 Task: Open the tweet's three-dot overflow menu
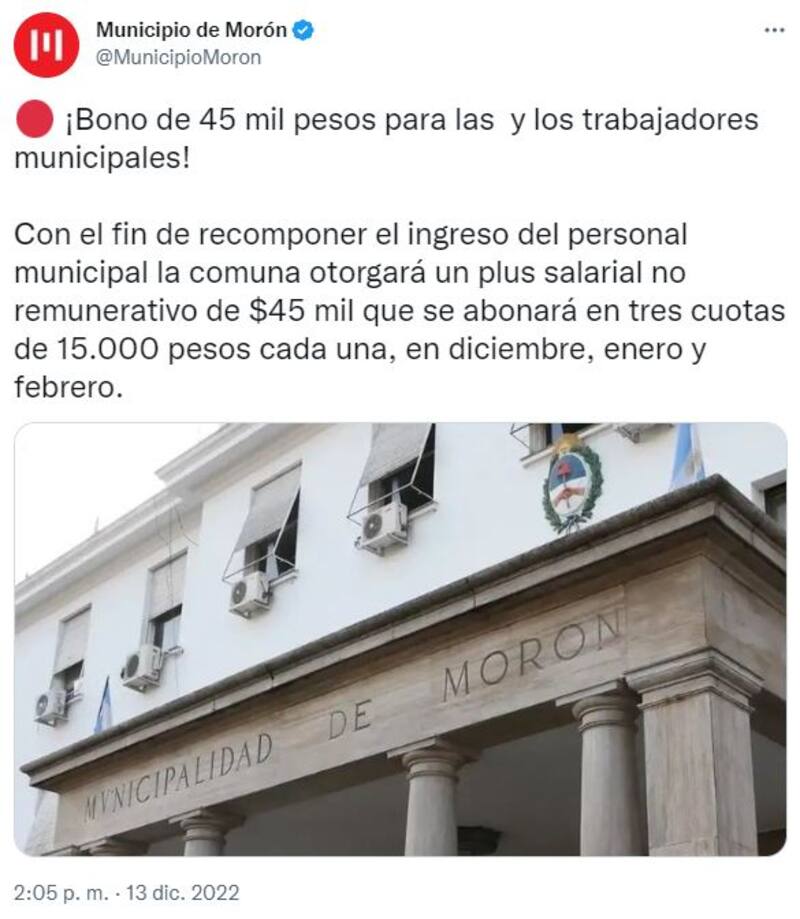pos(774,30)
